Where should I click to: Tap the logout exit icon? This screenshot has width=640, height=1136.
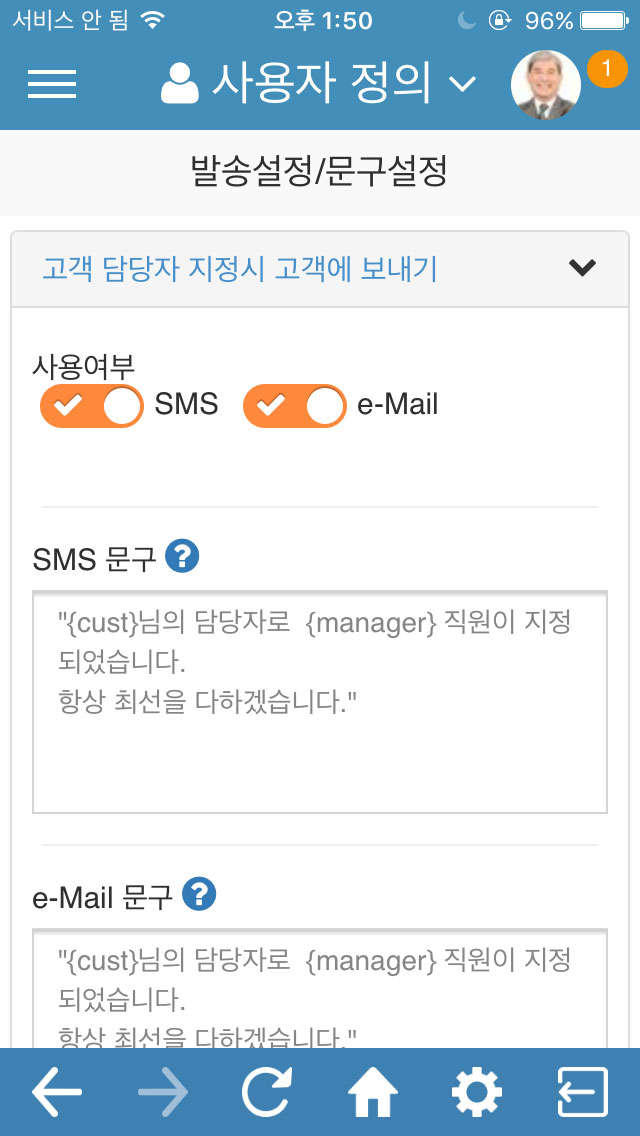[x=583, y=1092]
